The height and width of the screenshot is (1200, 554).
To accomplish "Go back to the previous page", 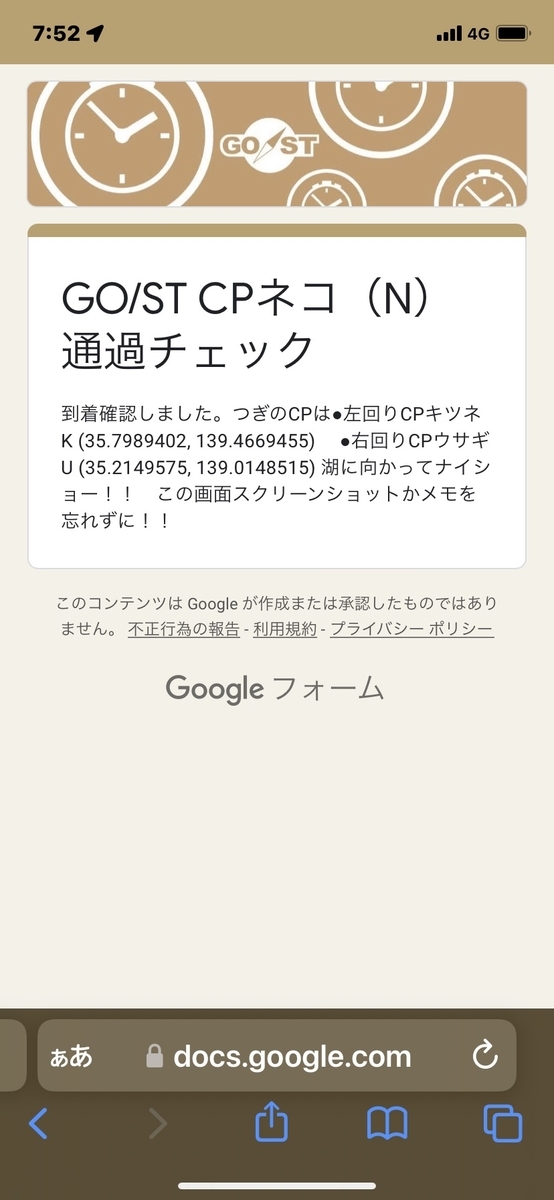I will tap(38, 1124).
